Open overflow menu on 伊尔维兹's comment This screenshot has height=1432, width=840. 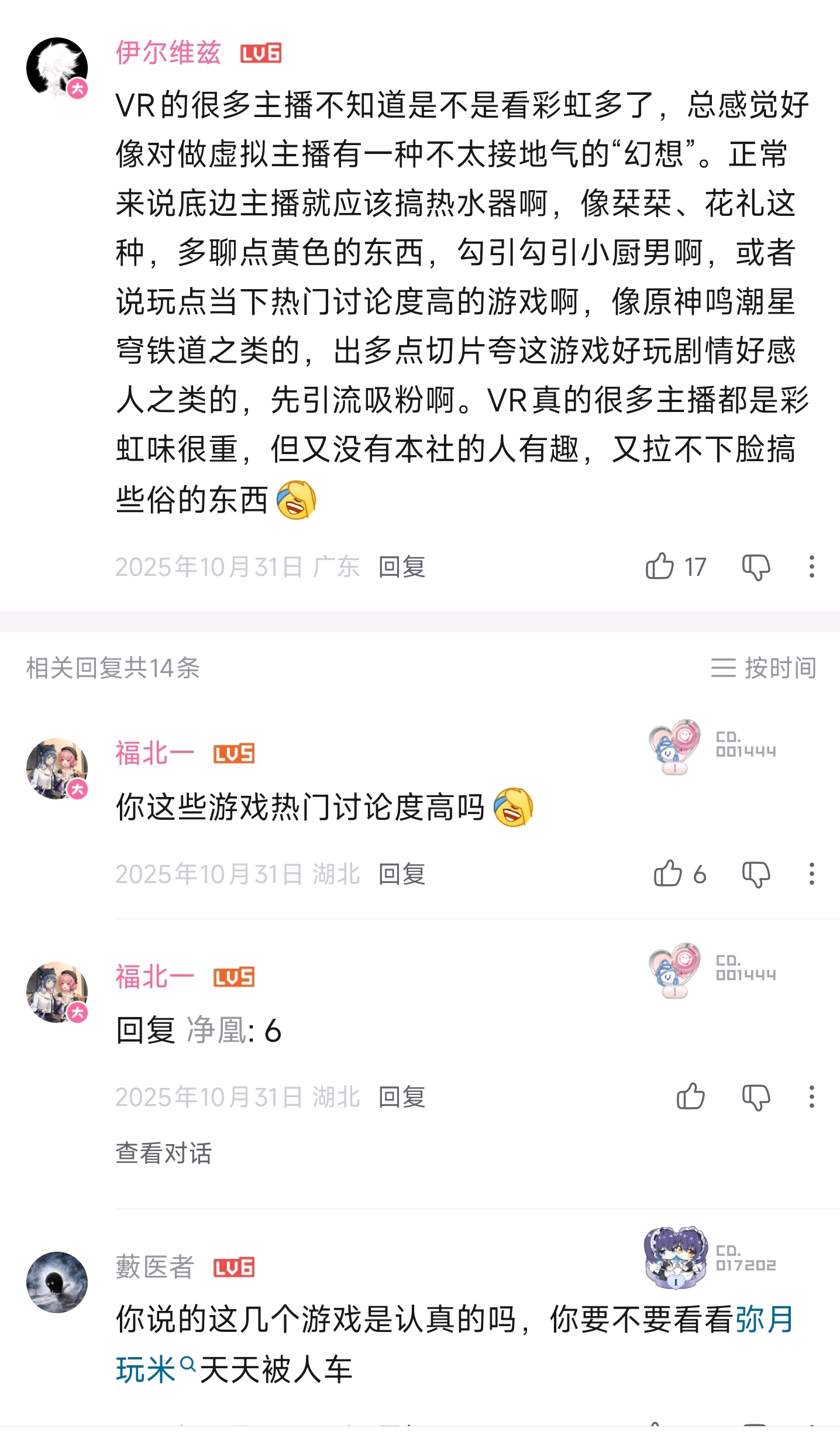(811, 566)
